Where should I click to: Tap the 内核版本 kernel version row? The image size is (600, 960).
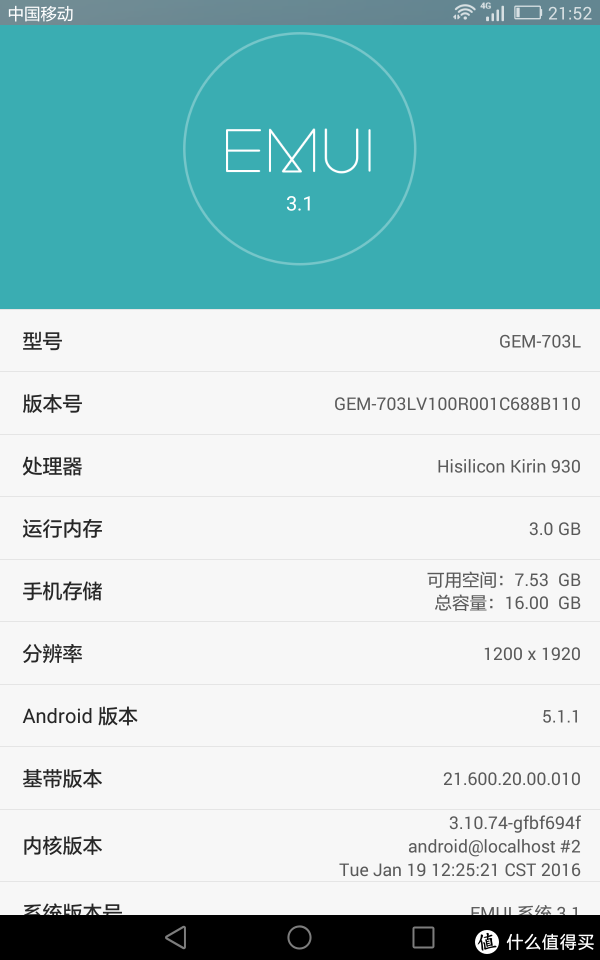coord(300,845)
